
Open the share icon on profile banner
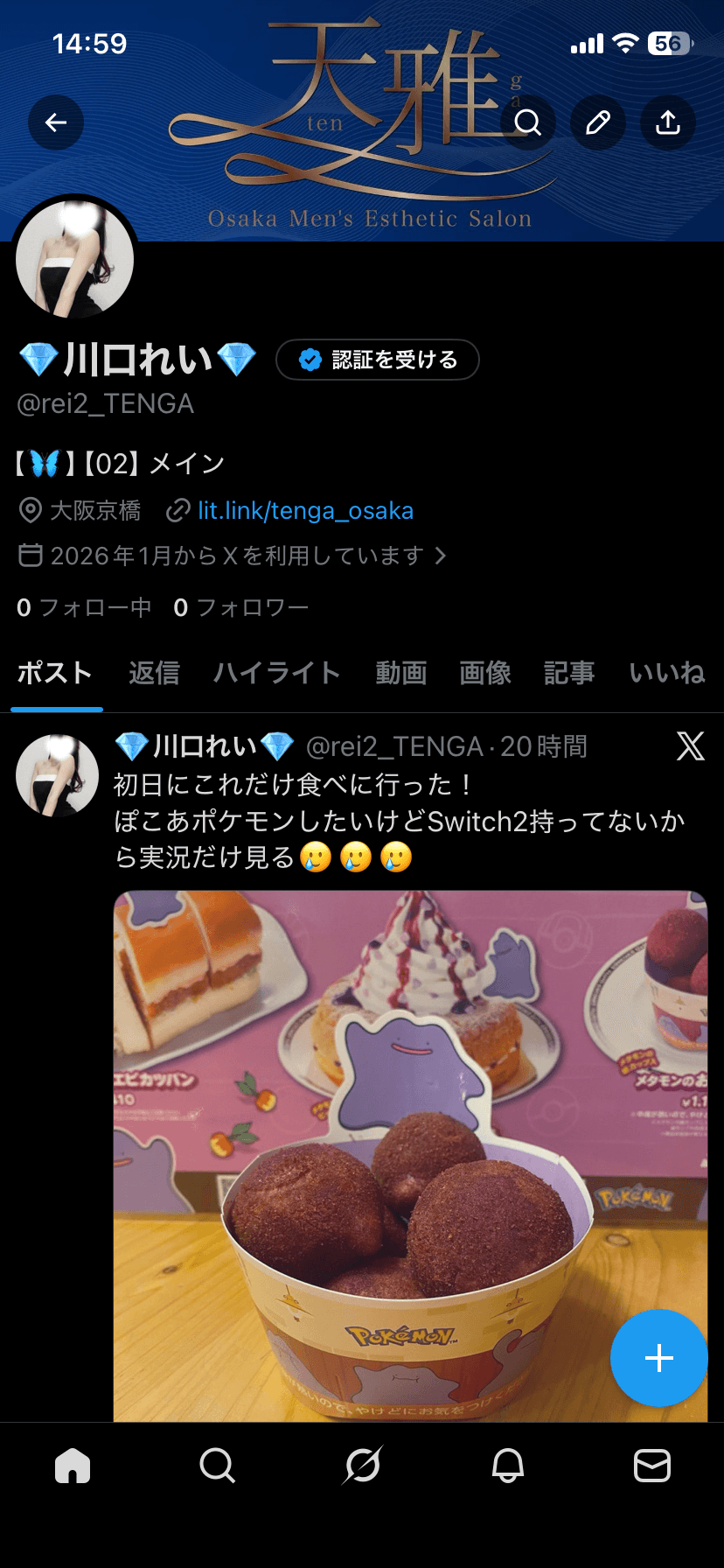tap(668, 123)
